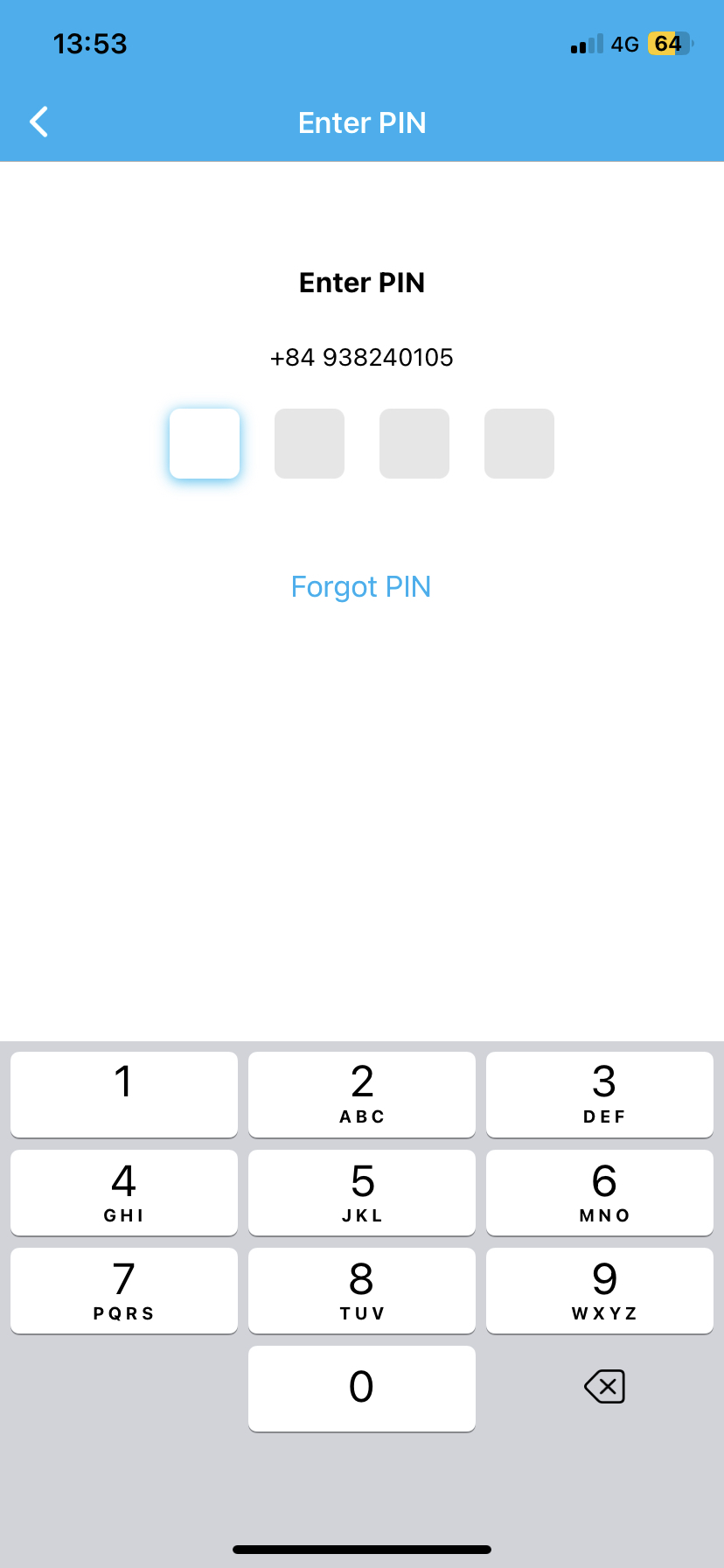The height and width of the screenshot is (1568, 724).
Task: Delete the last digit with backspace
Action: point(604,1387)
